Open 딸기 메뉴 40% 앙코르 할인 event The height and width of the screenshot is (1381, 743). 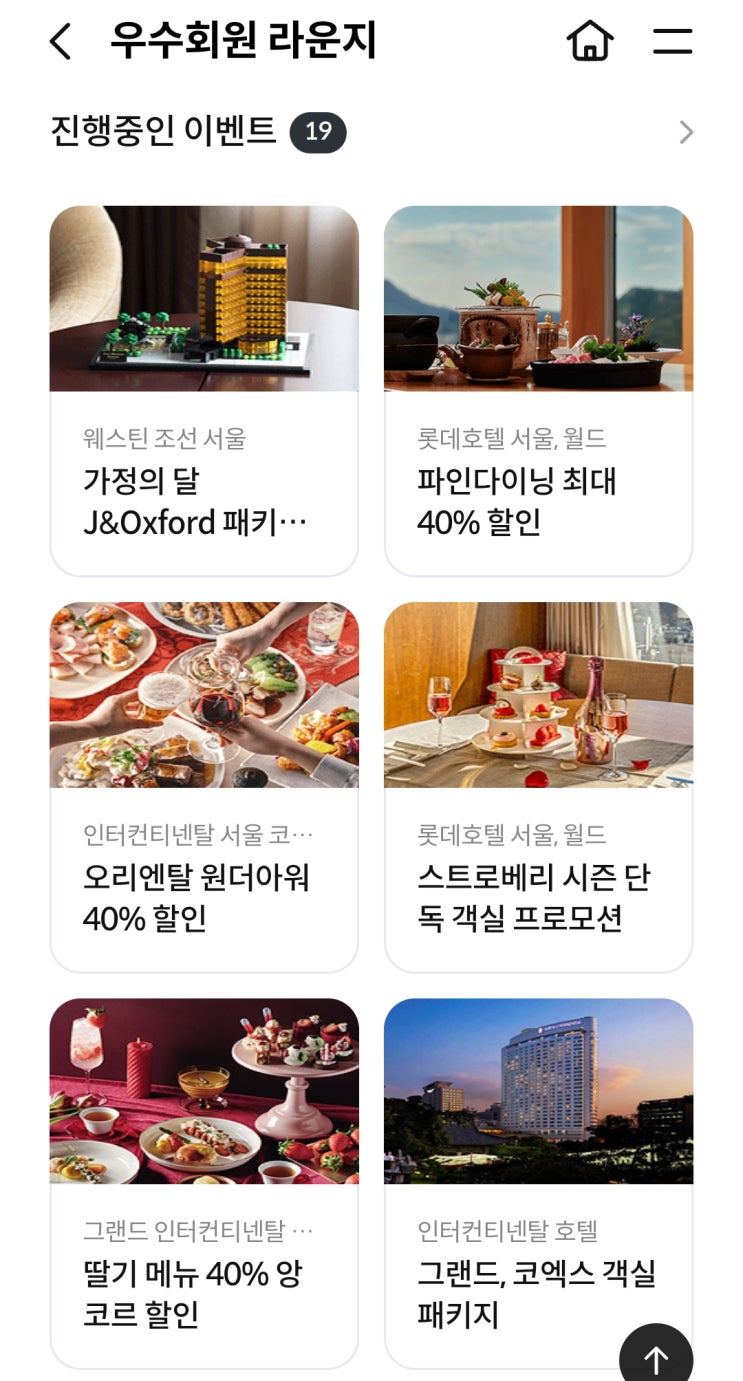click(x=204, y=1182)
